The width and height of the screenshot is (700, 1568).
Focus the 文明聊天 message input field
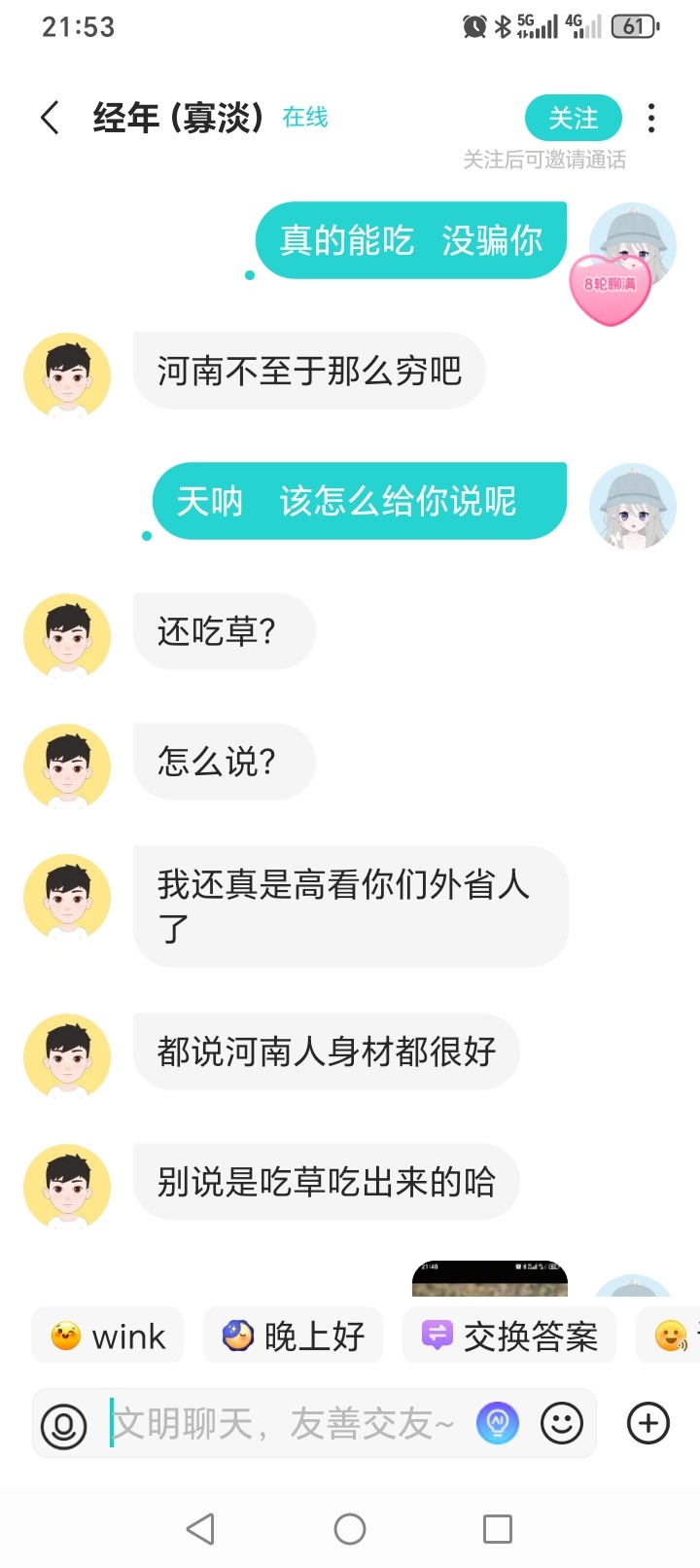(288, 1424)
